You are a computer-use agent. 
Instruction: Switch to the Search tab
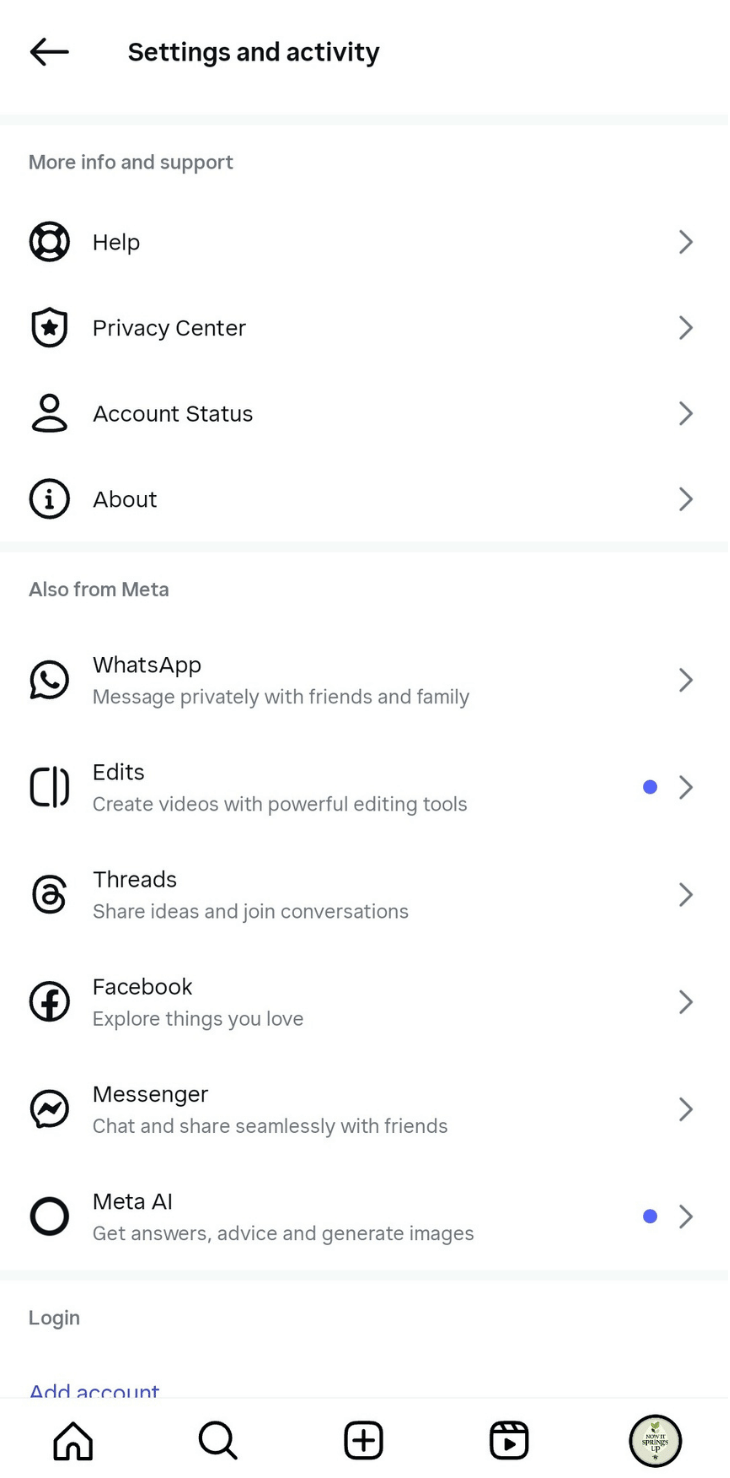[218, 1441]
